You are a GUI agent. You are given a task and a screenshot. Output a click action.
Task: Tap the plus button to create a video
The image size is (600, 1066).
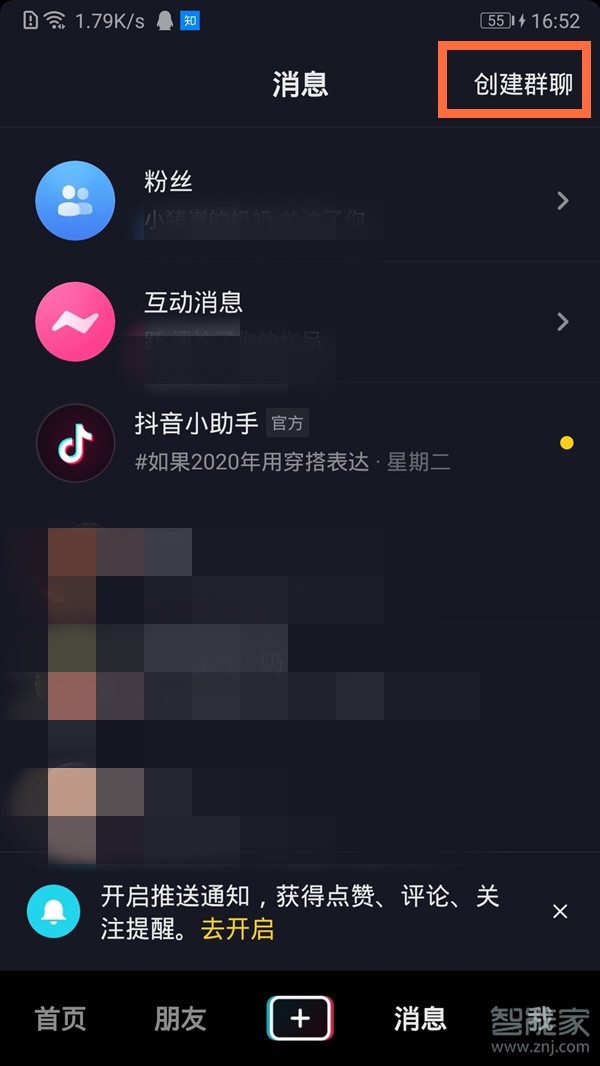(x=300, y=1019)
